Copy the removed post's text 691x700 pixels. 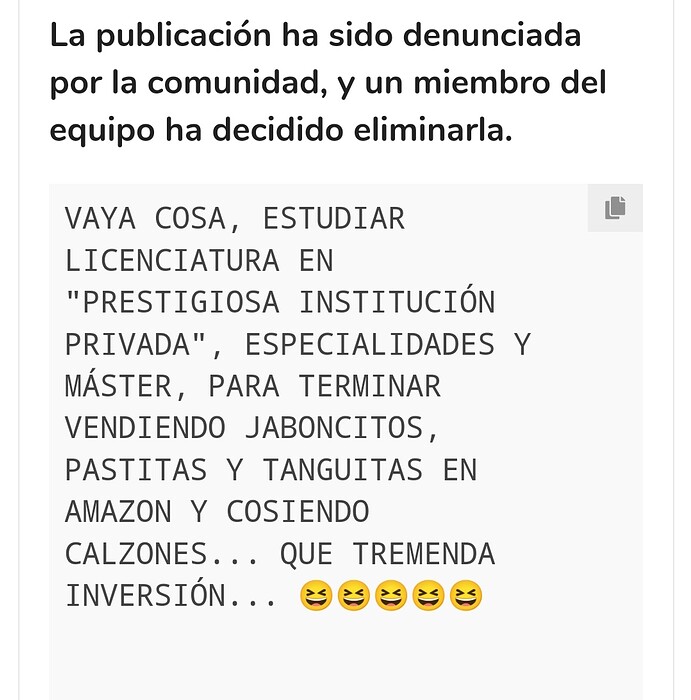(615, 208)
